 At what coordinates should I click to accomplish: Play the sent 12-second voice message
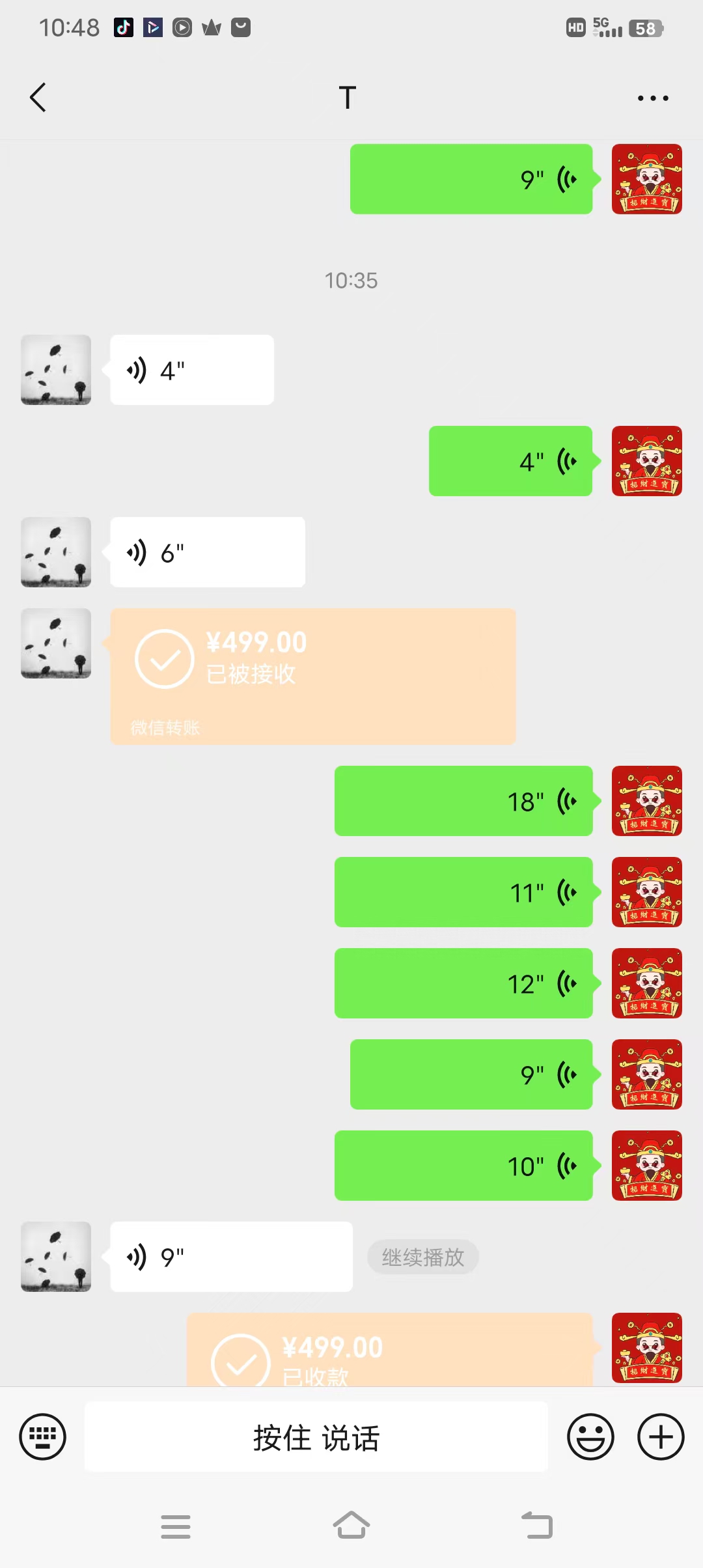(x=463, y=983)
